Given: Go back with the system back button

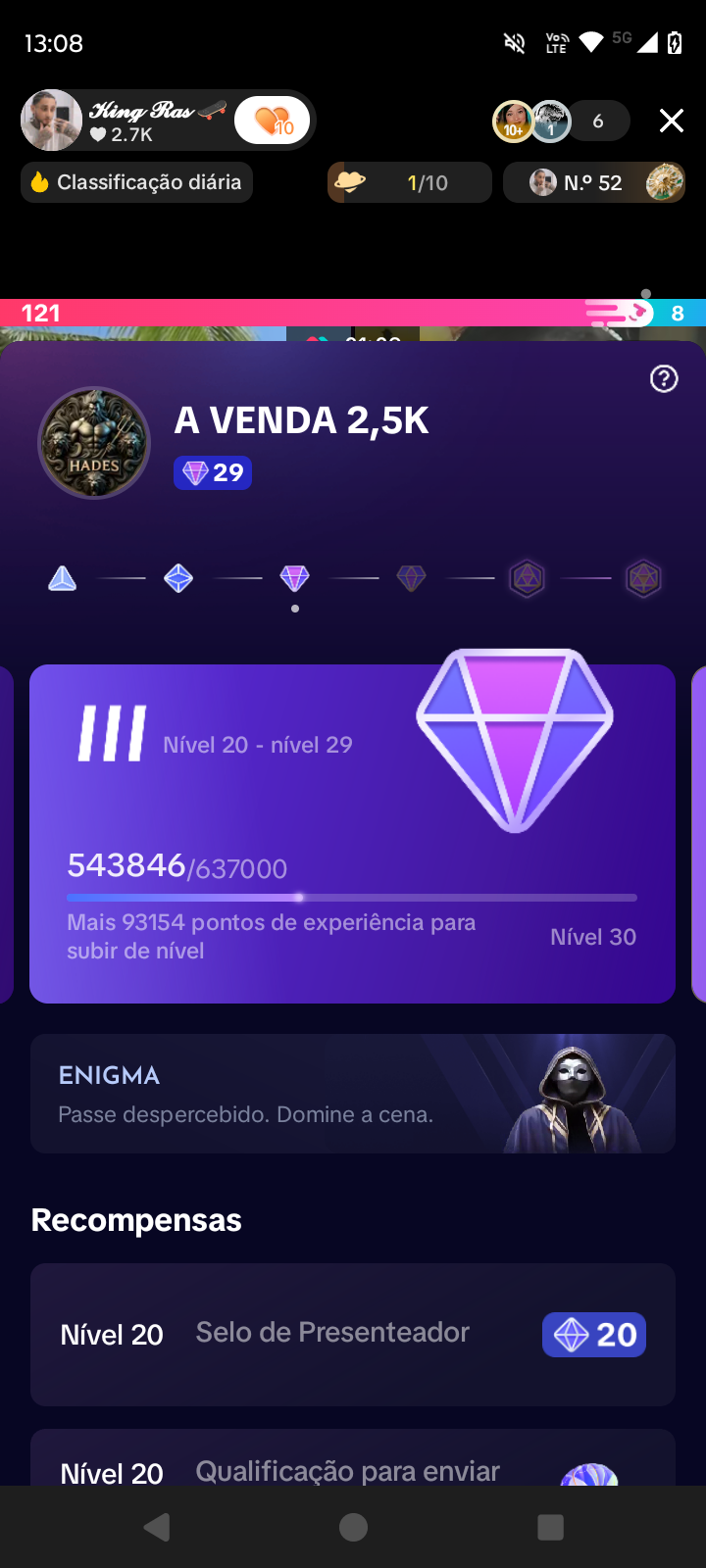Looking at the screenshot, I should pos(157,1527).
